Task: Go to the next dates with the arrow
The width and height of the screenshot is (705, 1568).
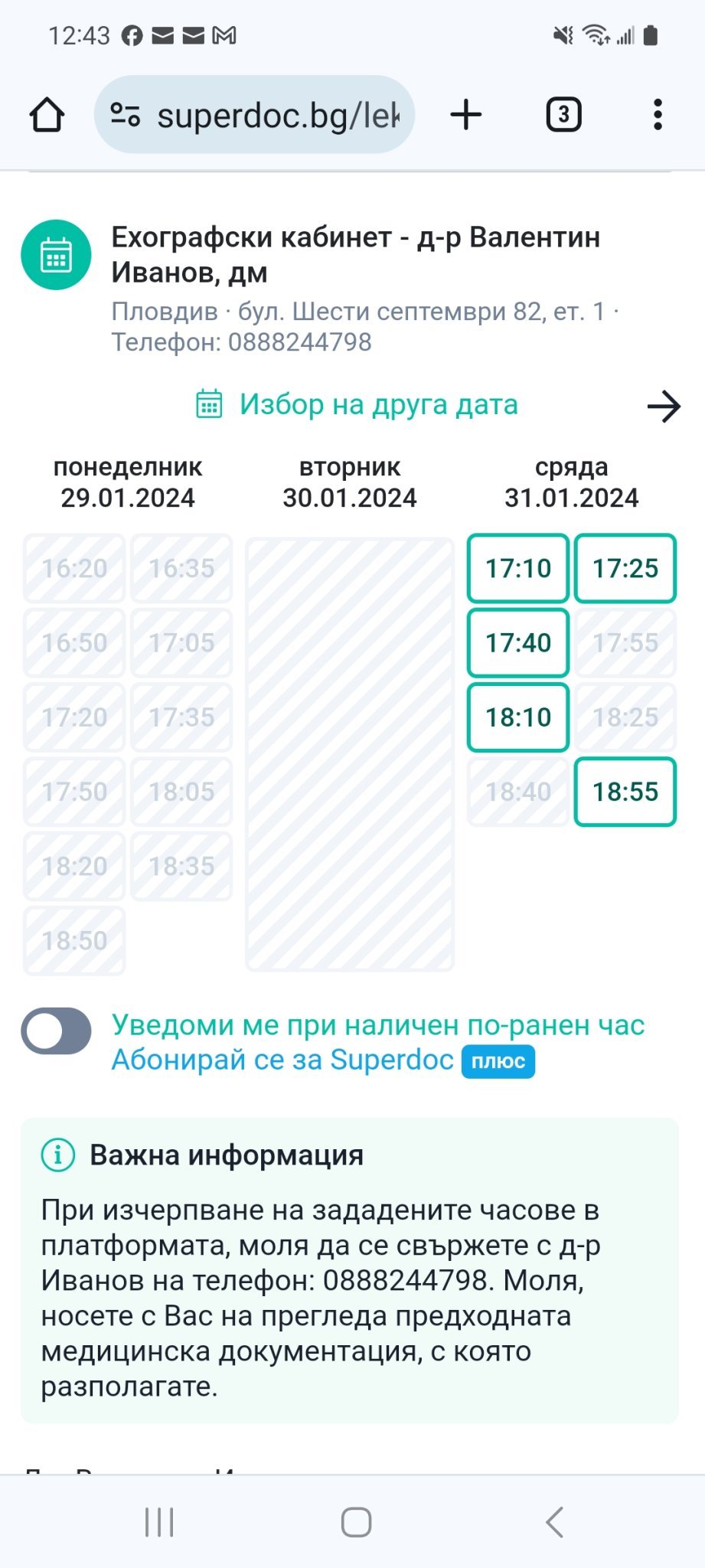Action: (663, 406)
